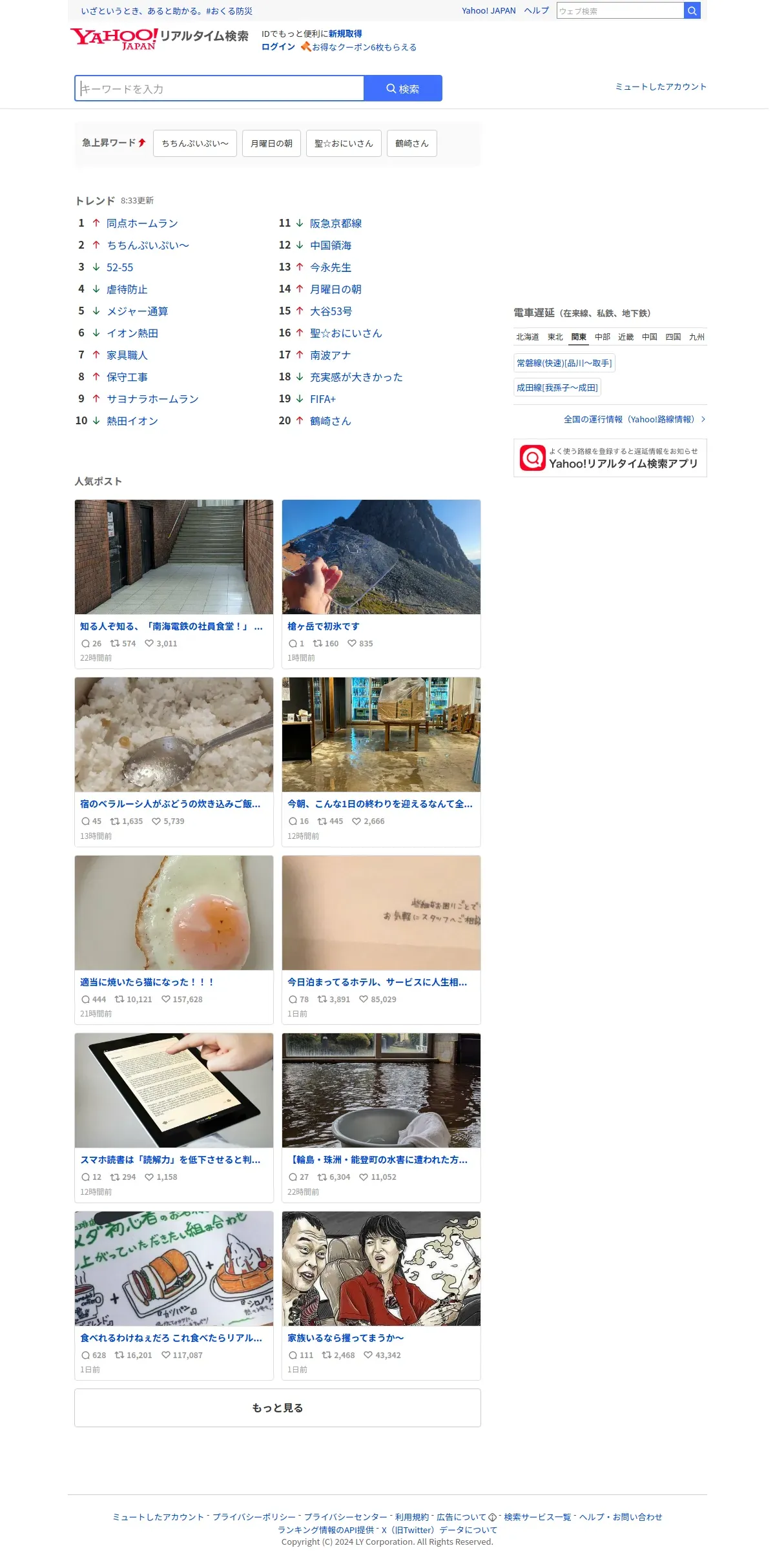Open the 槍ヶ岳で初氷です post

tap(381, 584)
